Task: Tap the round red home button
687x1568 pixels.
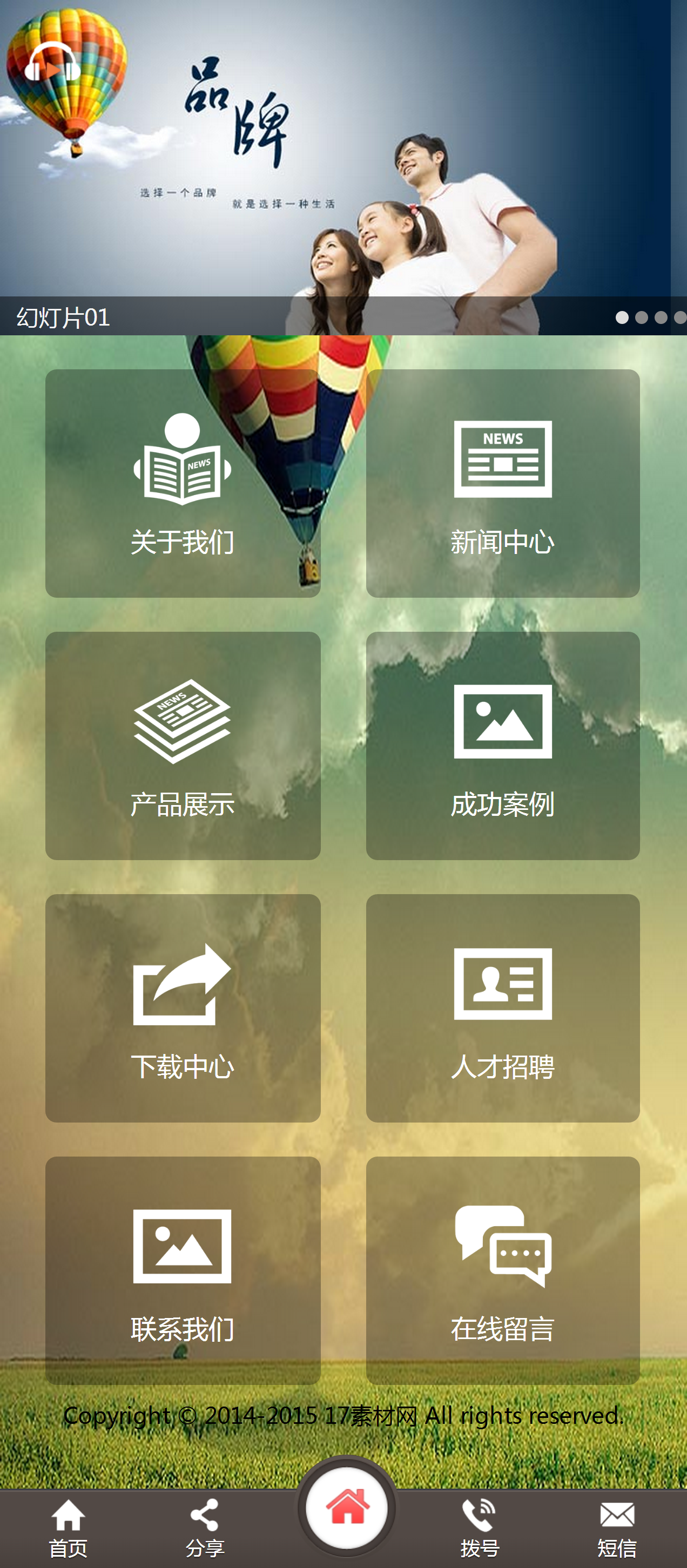Action: point(347,1508)
